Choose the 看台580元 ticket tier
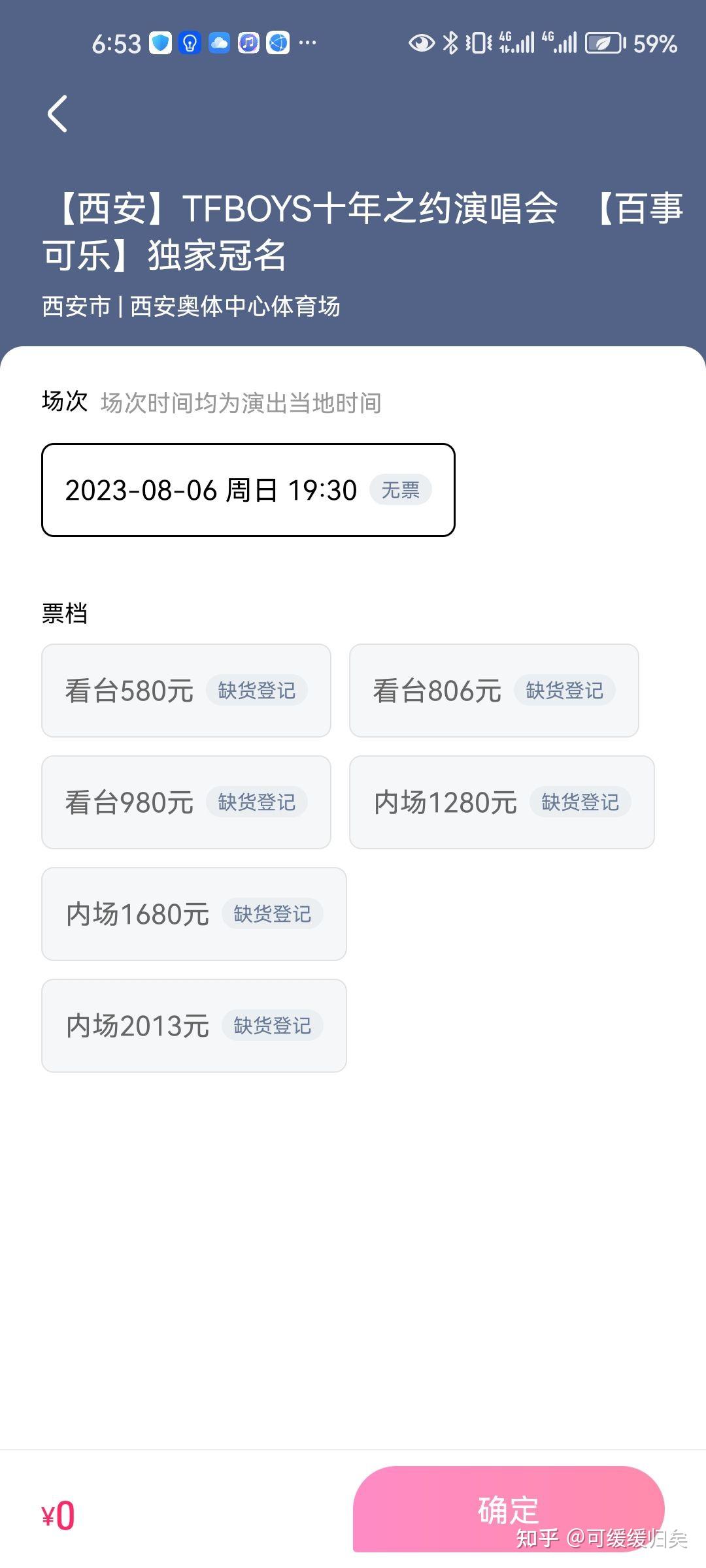The height and width of the screenshot is (1568, 706). (186, 691)
